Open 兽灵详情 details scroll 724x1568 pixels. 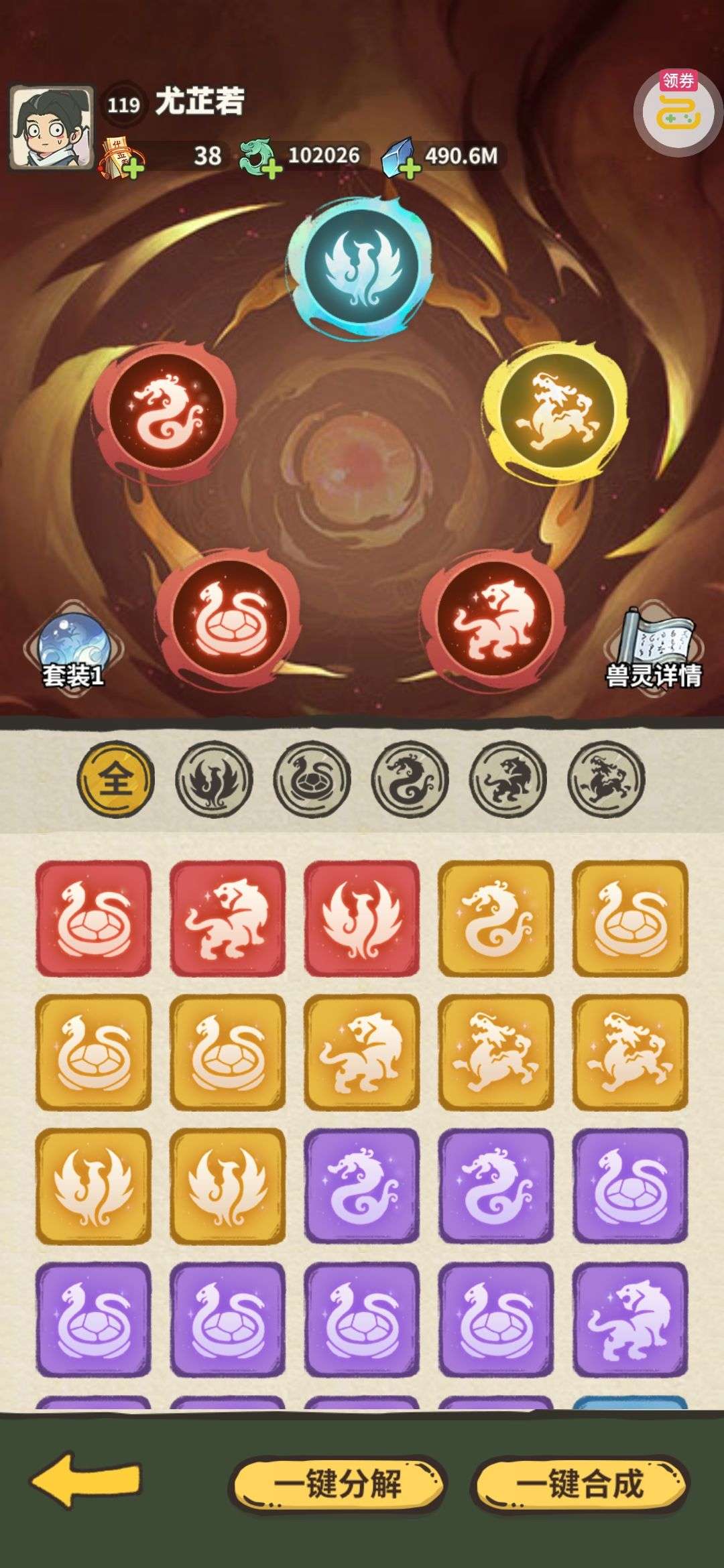[654, 651]
